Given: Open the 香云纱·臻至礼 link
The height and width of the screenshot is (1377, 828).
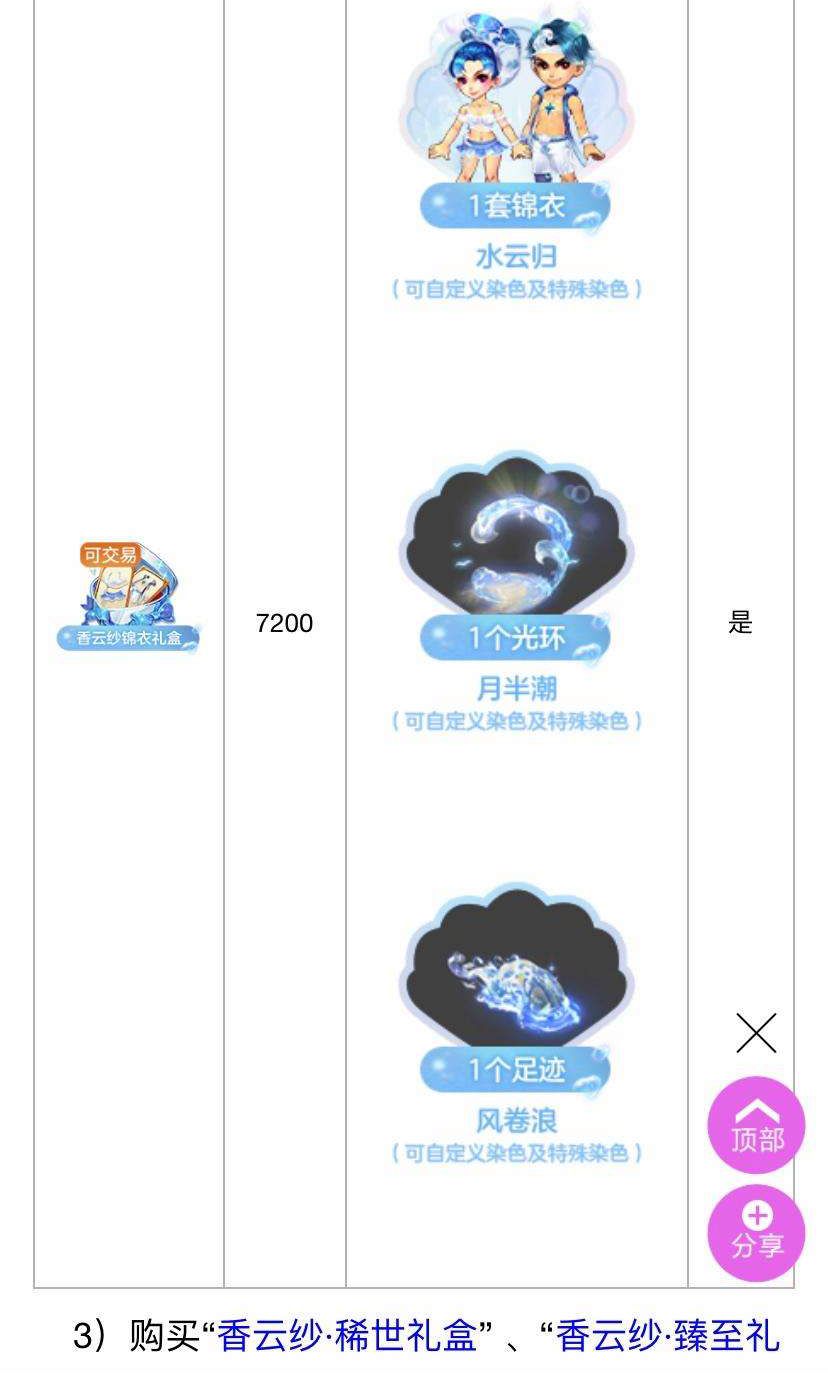Looking at the screenshot, I should (x=667, y=1336).
